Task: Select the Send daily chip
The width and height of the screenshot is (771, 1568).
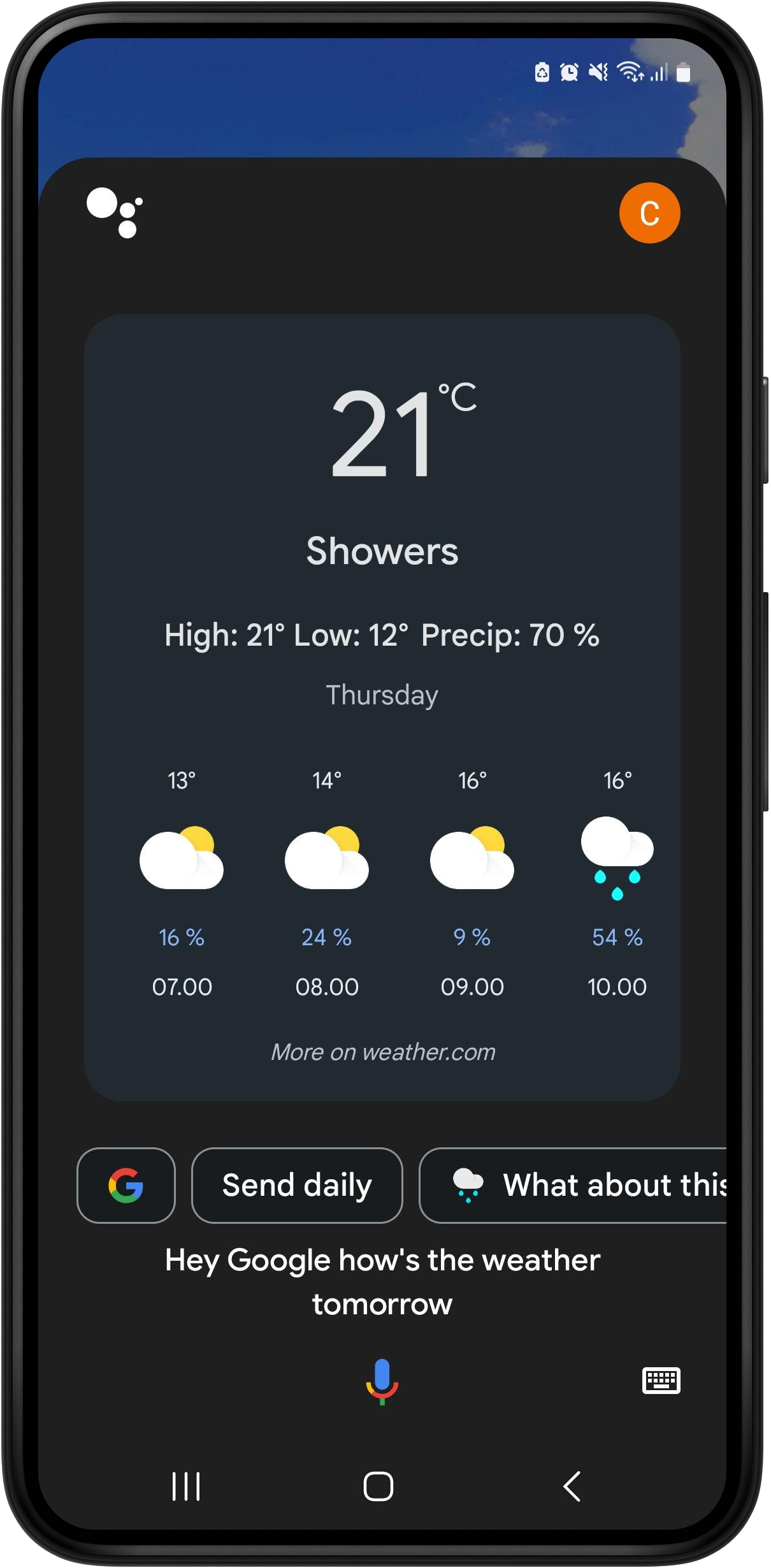Action: click(x=297, y=1186)
